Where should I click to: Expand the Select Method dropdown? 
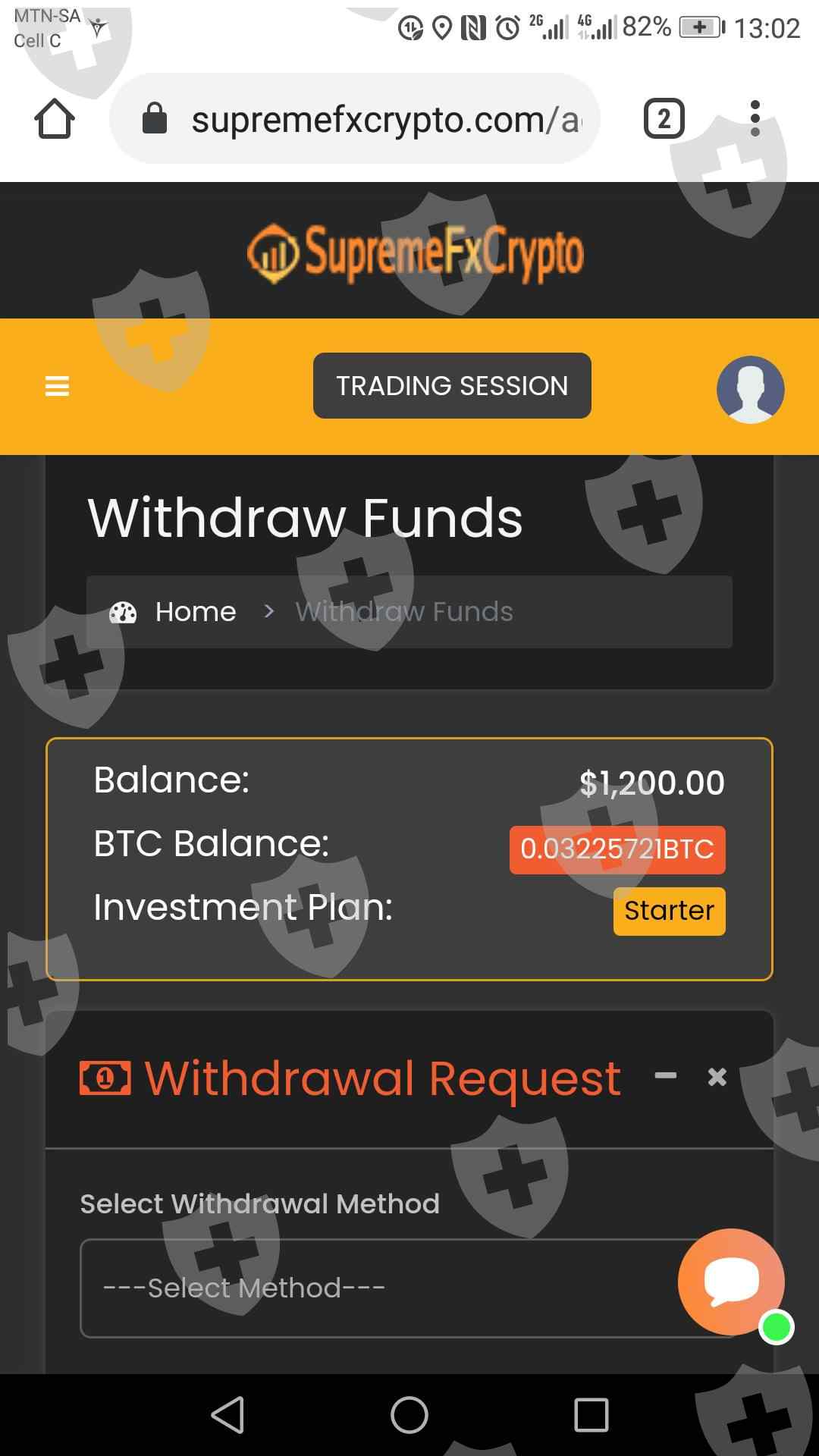(409, 1288)
